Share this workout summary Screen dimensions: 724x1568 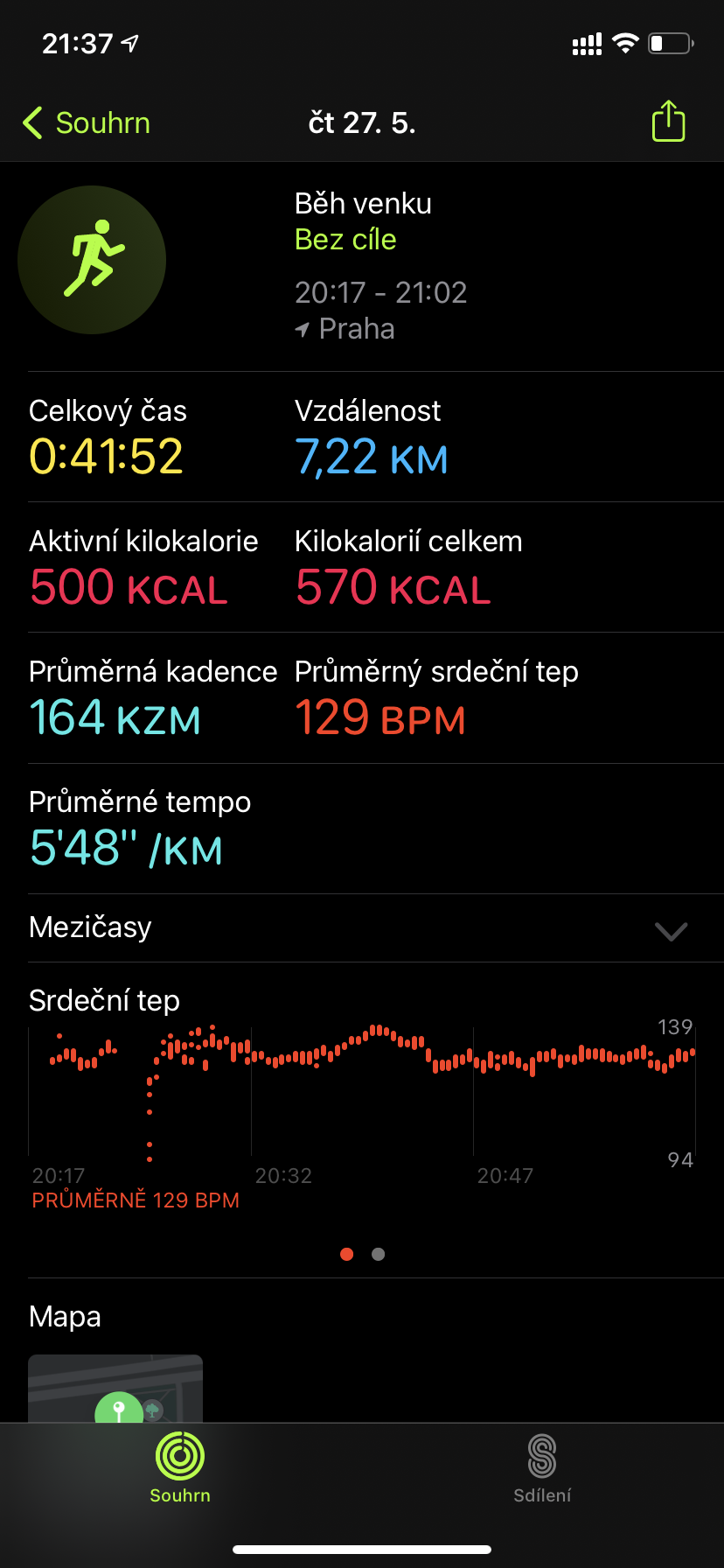(669, 121)
